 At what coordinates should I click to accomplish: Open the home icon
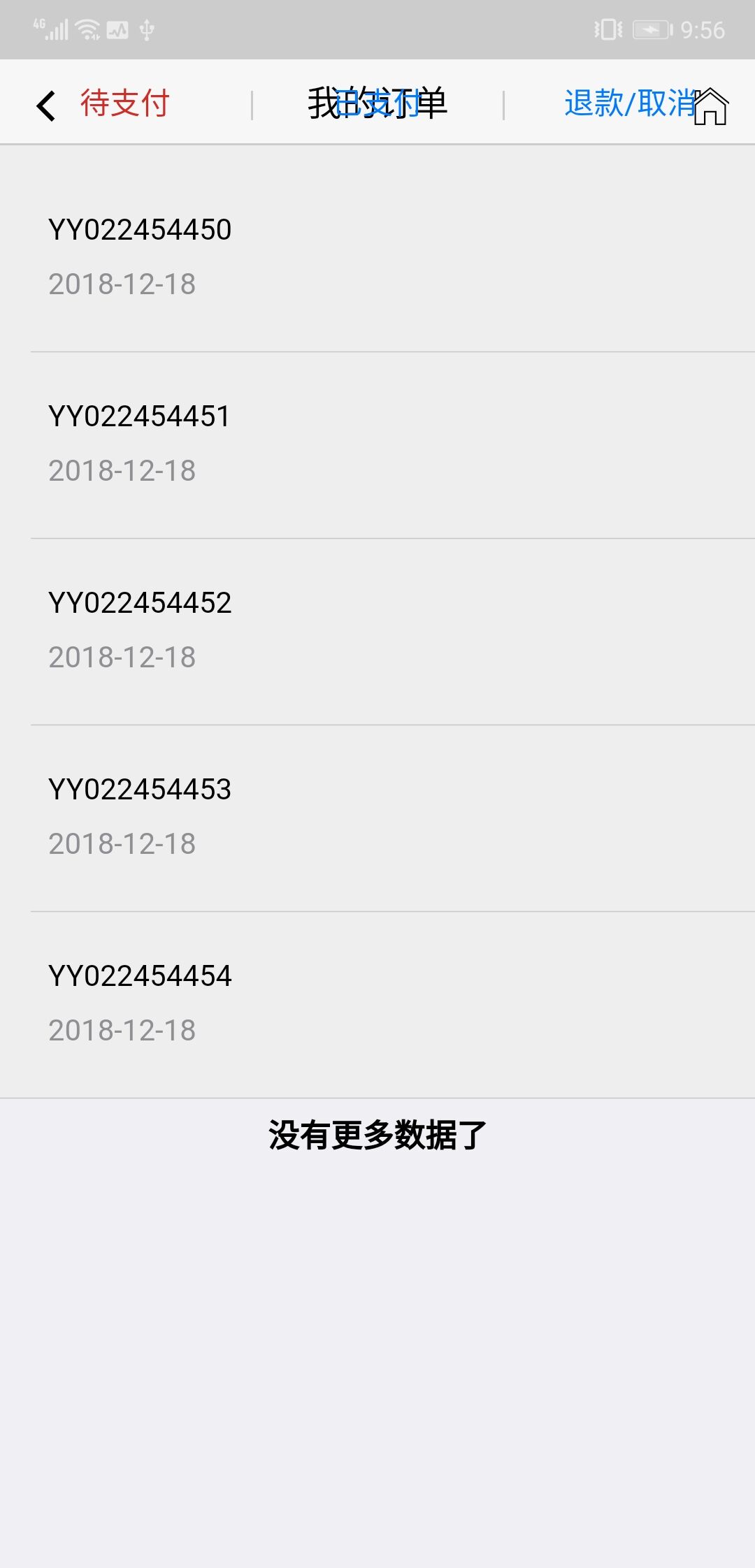[x=711, y=106]
